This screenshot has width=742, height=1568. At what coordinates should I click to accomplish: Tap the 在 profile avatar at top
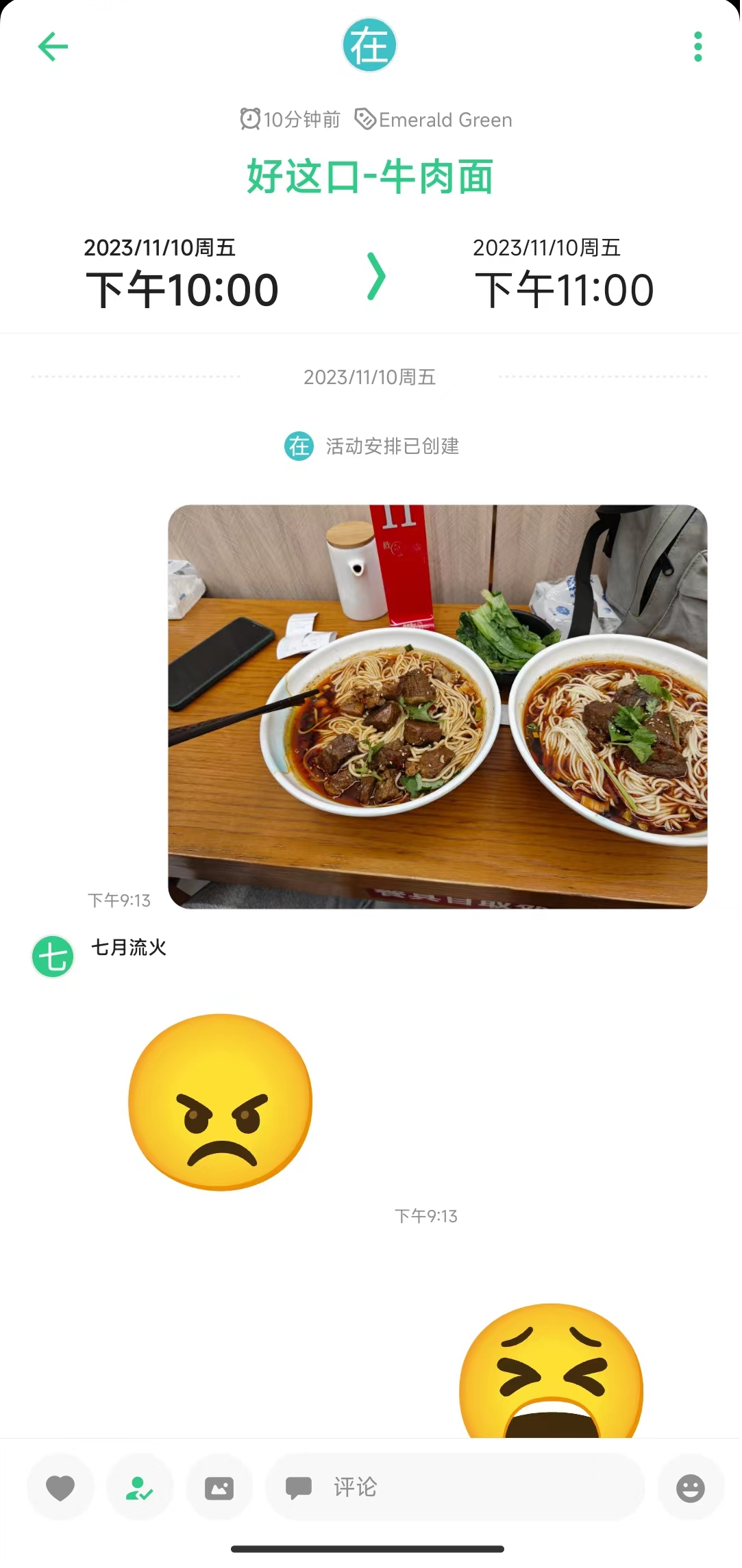tap(369, 45)
